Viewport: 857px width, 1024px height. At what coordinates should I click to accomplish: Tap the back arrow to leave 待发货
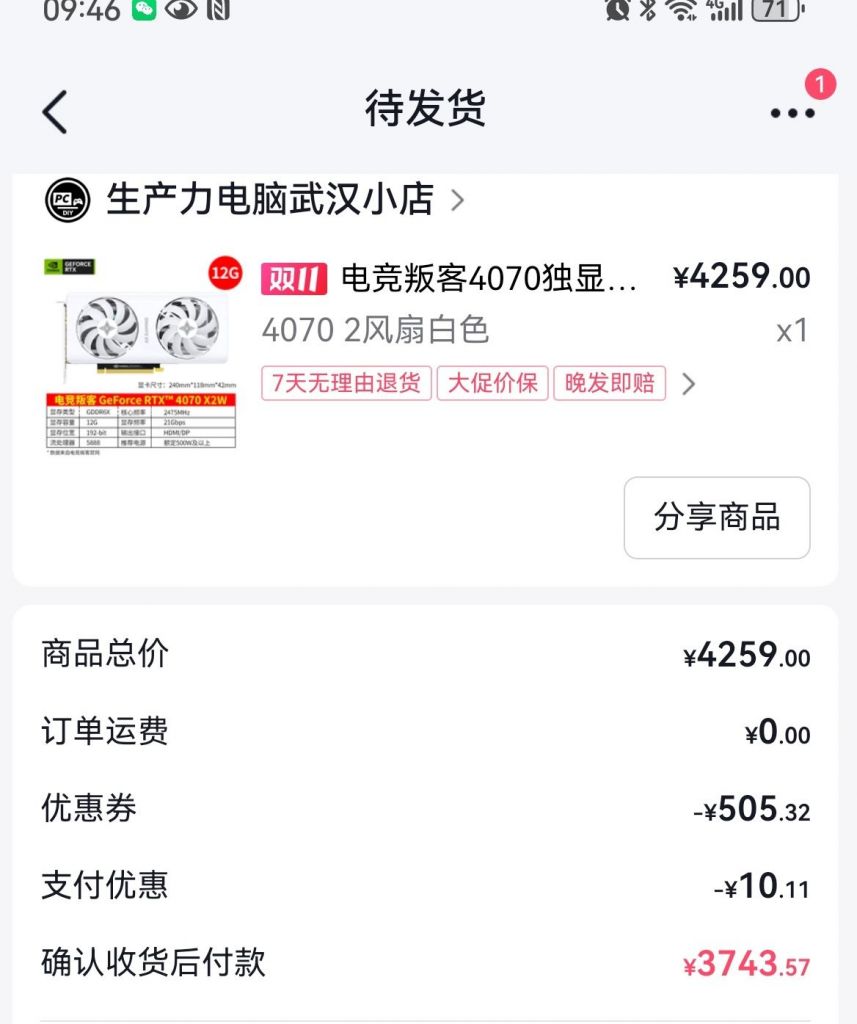point(55,113)
